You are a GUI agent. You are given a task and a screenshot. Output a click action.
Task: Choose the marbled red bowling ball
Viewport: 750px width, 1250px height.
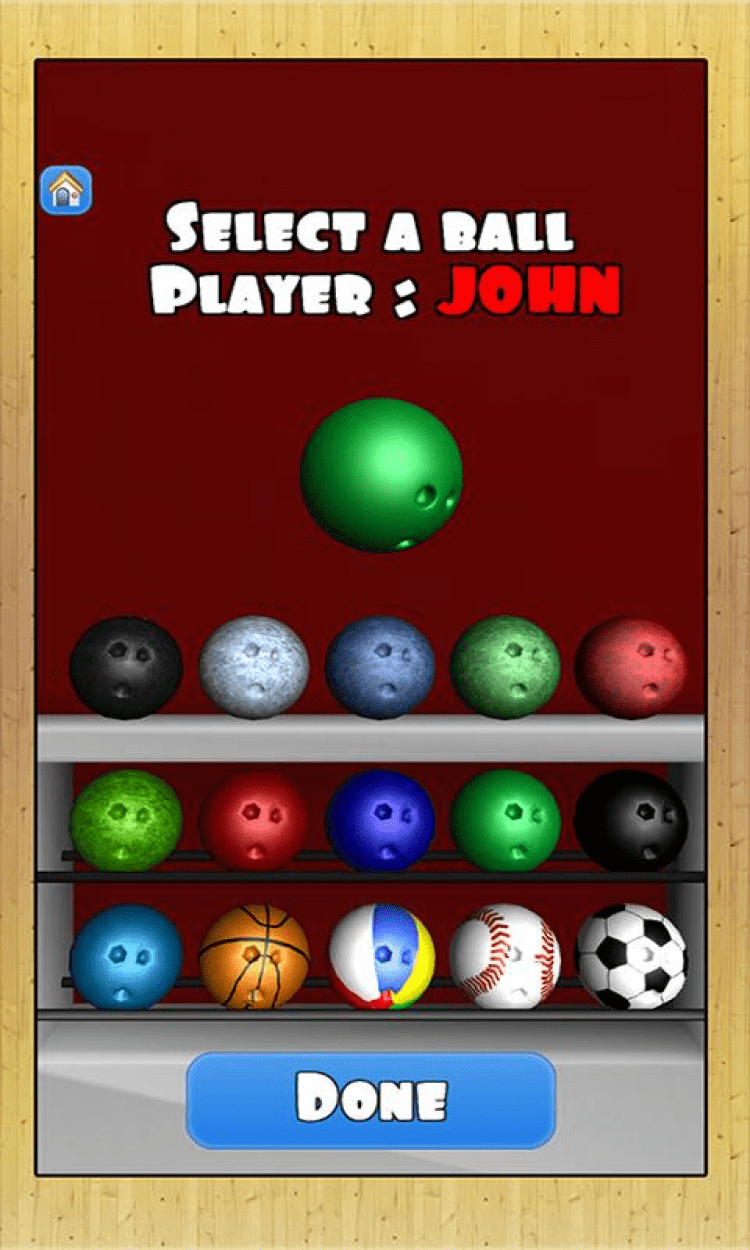click(x=631, y=667)
